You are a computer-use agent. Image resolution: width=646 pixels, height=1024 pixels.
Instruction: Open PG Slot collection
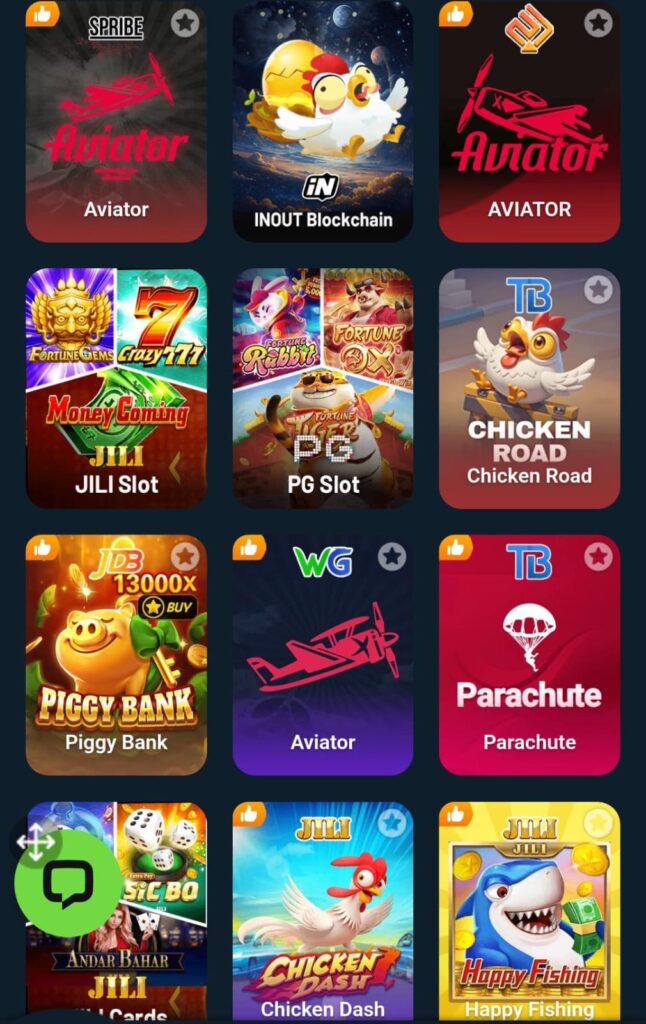[322, 388]
